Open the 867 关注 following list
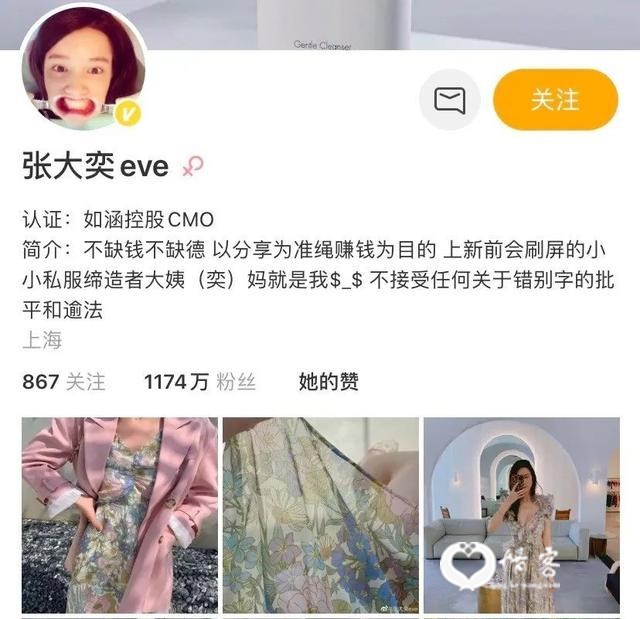Image resolution: width=640 pixels, height=619 pixels. [63, 381]
